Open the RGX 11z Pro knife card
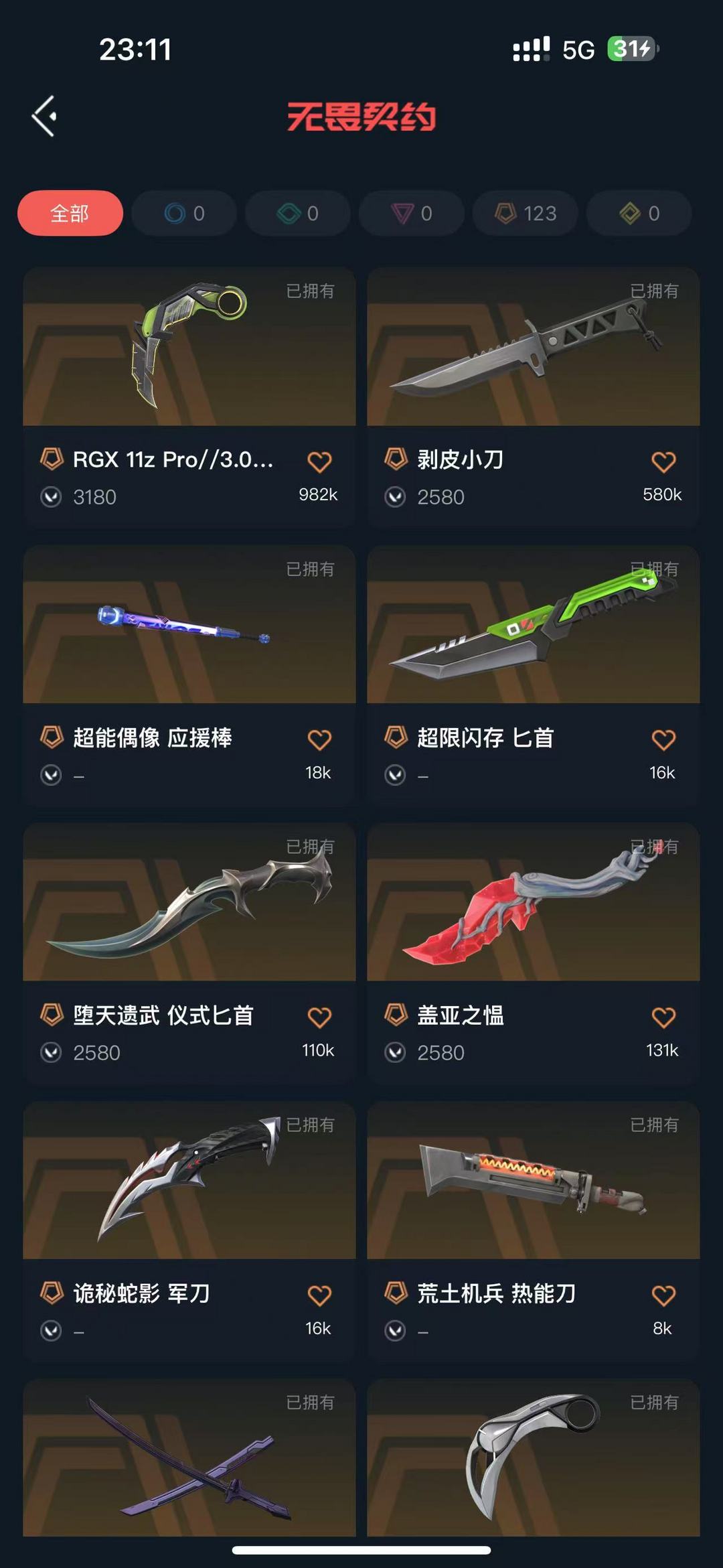Screen dimensions: 723x1568 [189, 397]
